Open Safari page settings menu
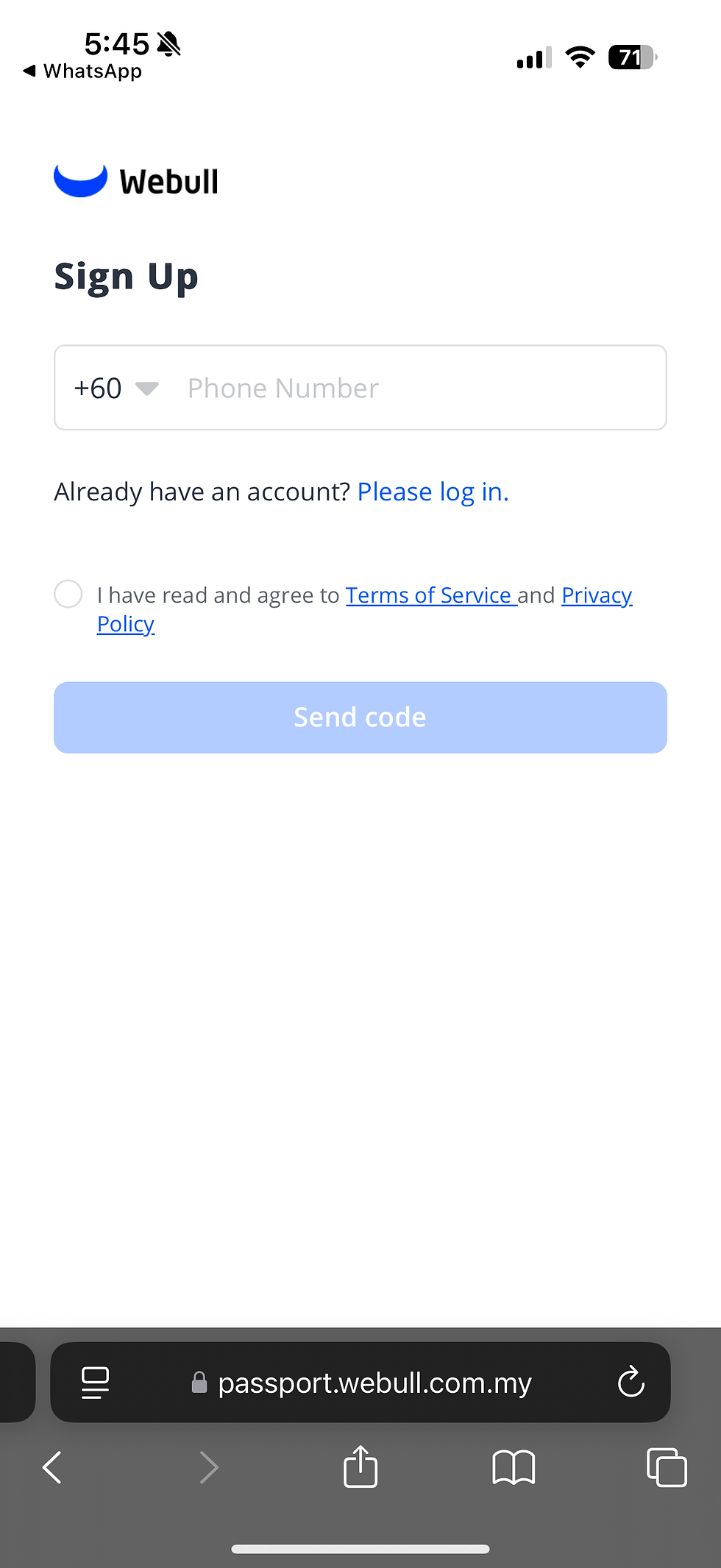 pos(95,1383)
